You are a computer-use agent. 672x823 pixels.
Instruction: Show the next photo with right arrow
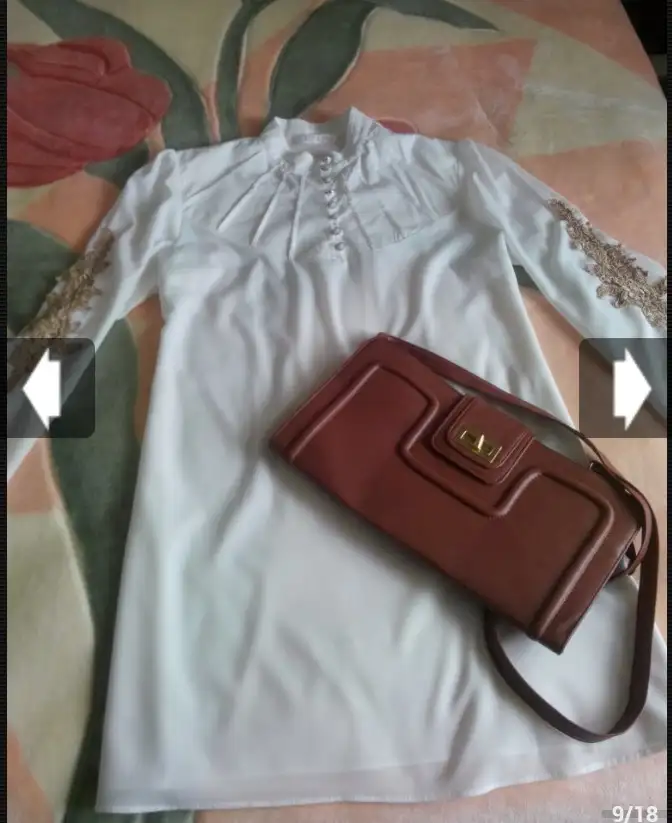click(x=626, y=388)
